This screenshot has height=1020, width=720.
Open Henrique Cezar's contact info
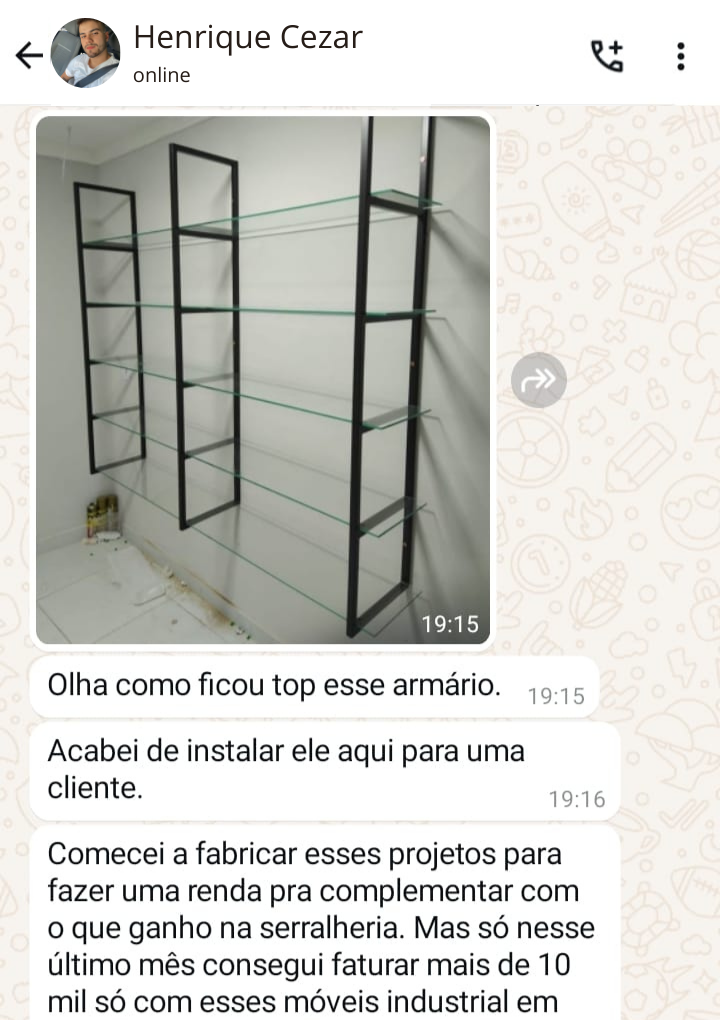click(247, 53)
